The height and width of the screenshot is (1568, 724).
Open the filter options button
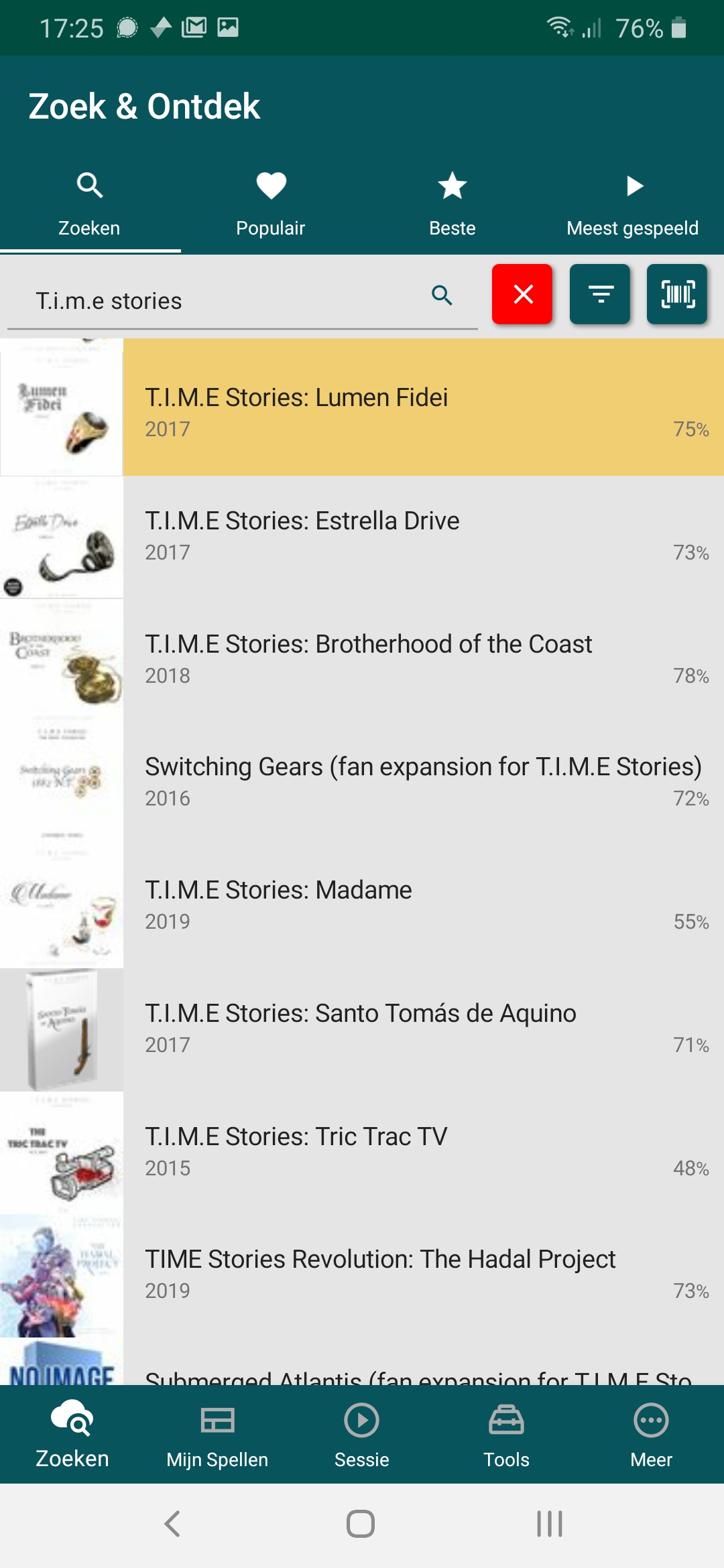[600, 294]
